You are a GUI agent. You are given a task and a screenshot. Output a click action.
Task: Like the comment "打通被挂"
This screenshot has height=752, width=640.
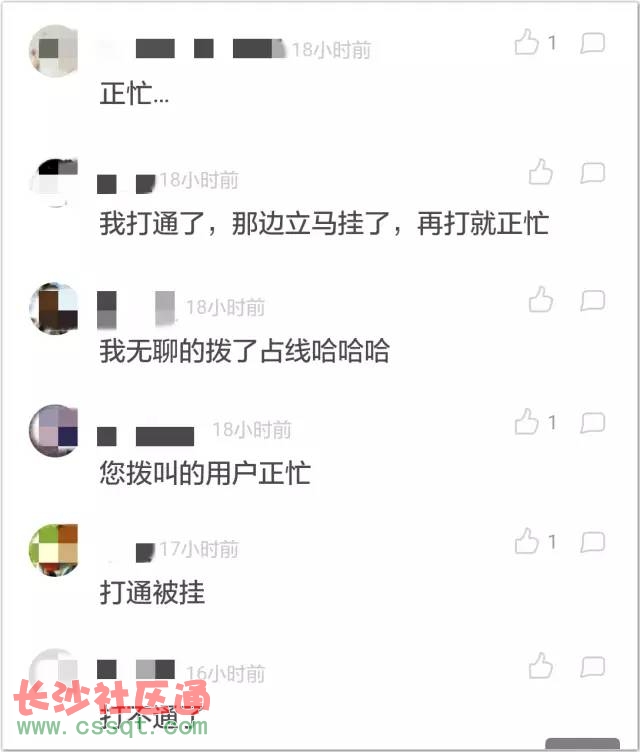click(527, 542)
